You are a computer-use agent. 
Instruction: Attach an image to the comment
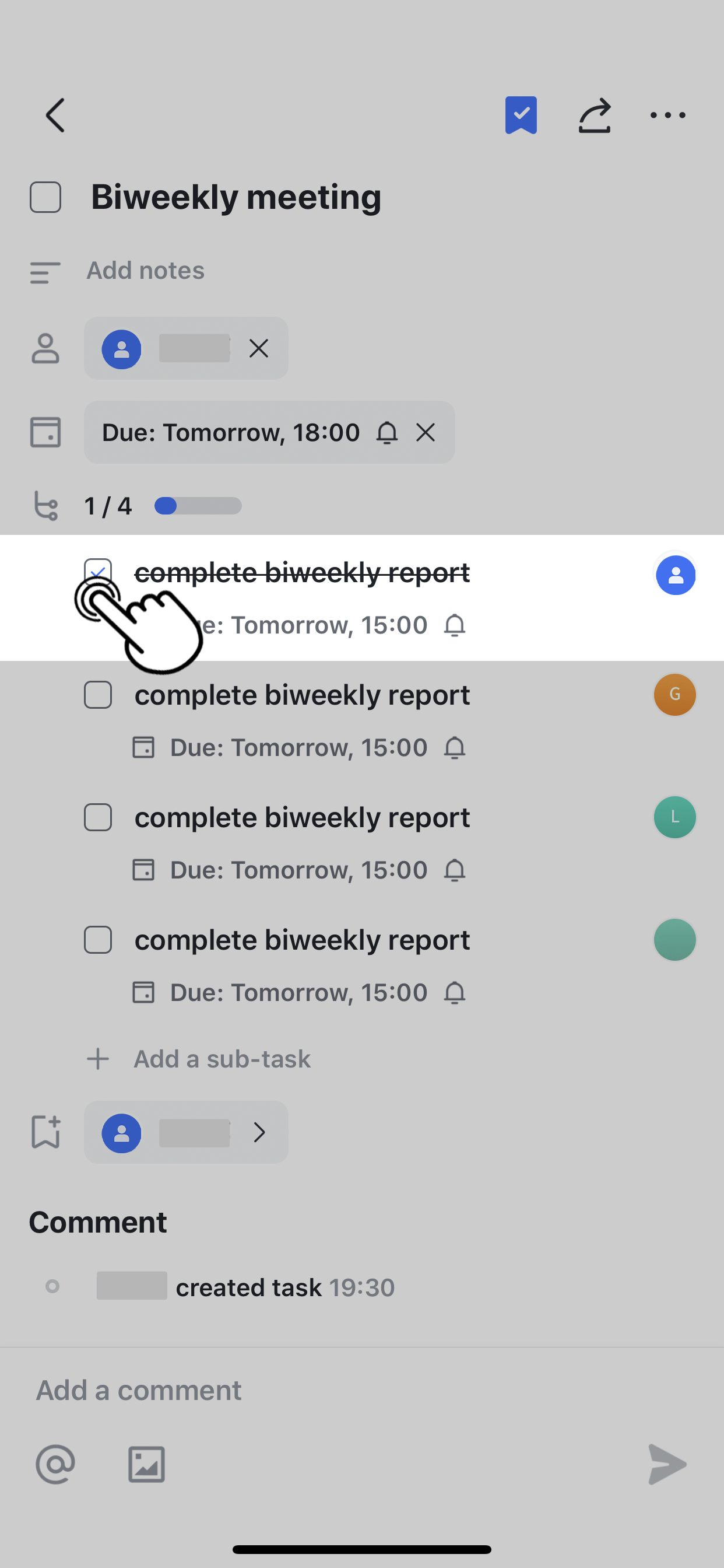(147, 1464)
